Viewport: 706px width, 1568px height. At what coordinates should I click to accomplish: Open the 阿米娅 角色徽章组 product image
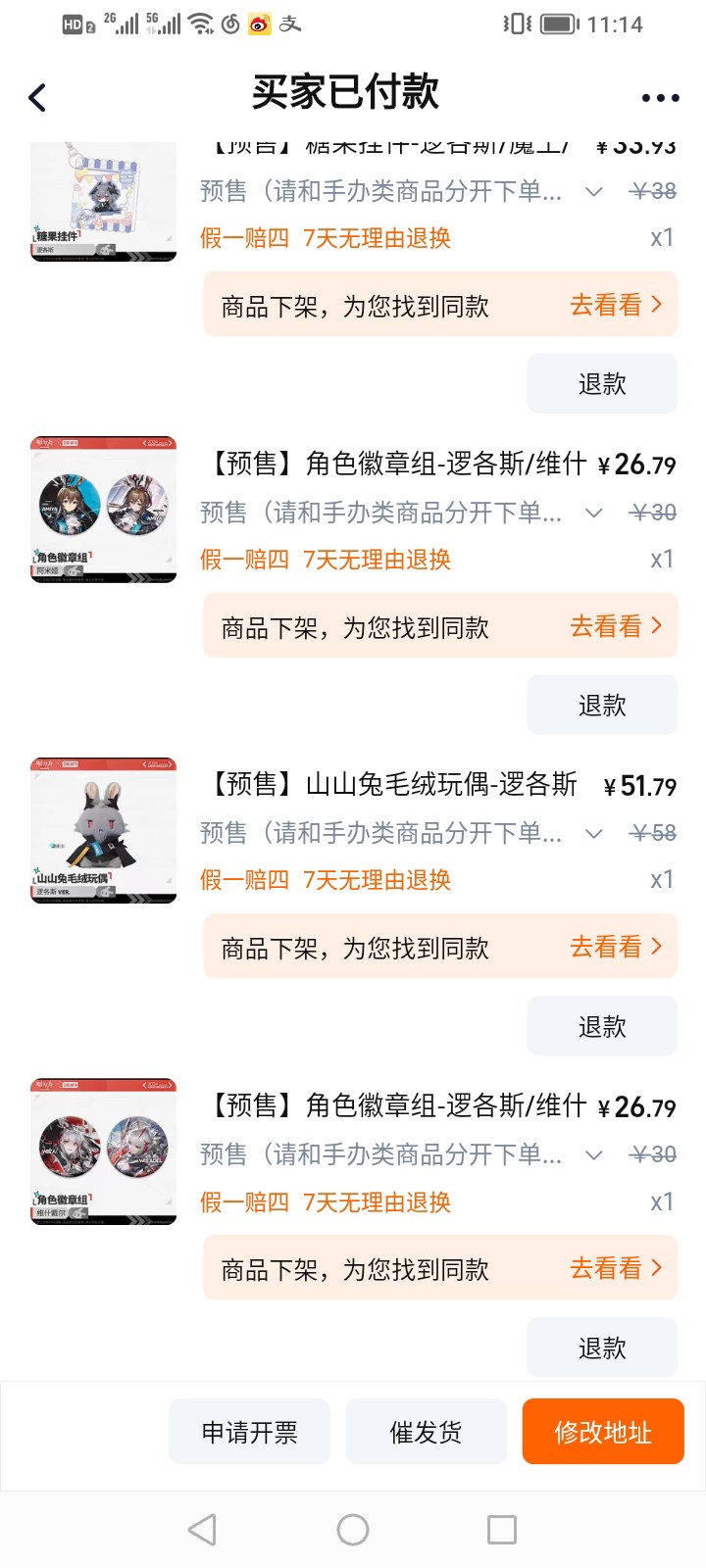(x=103, y=509)
